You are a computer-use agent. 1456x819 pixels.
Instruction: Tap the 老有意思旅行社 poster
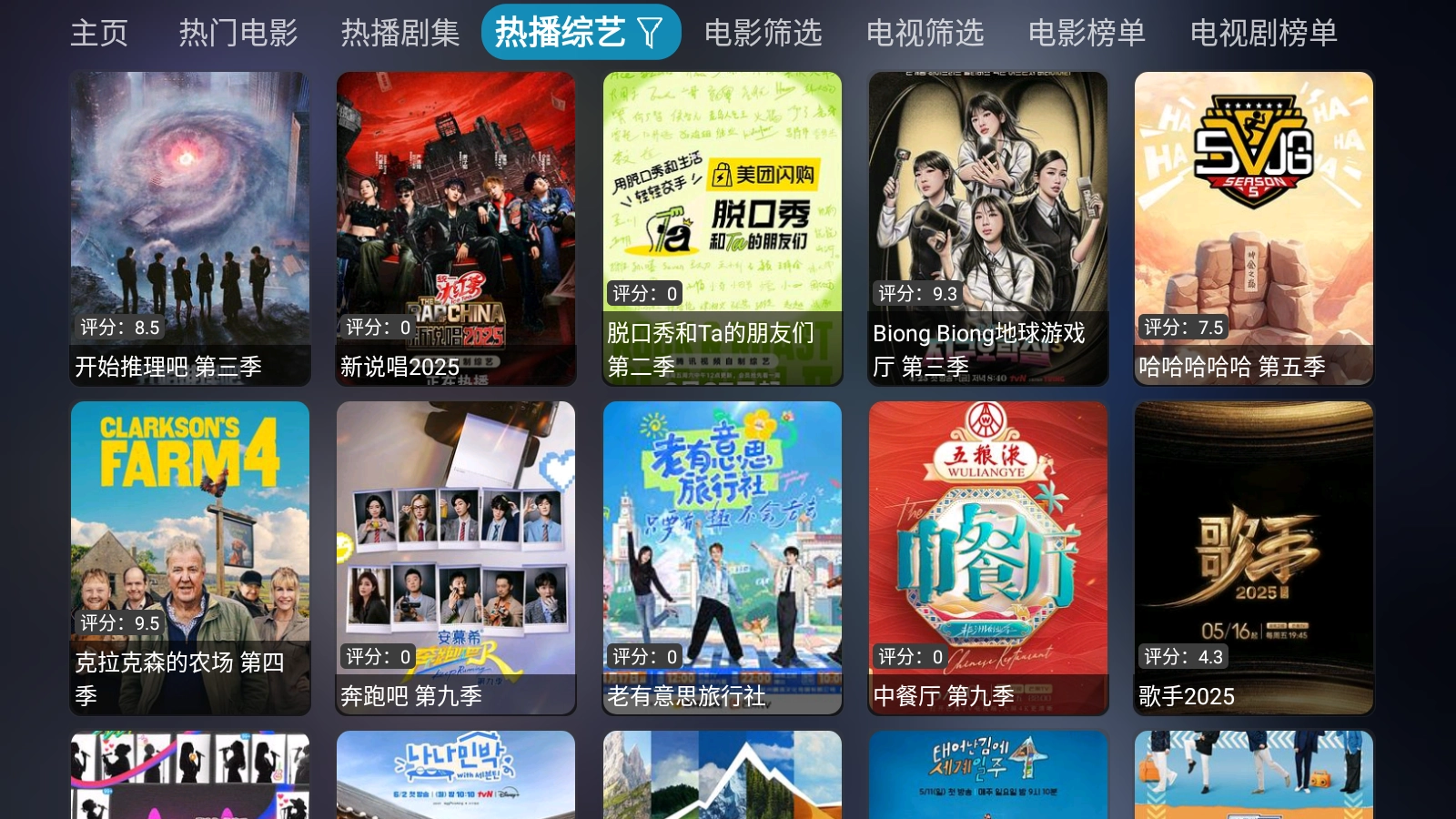[723, 557]
